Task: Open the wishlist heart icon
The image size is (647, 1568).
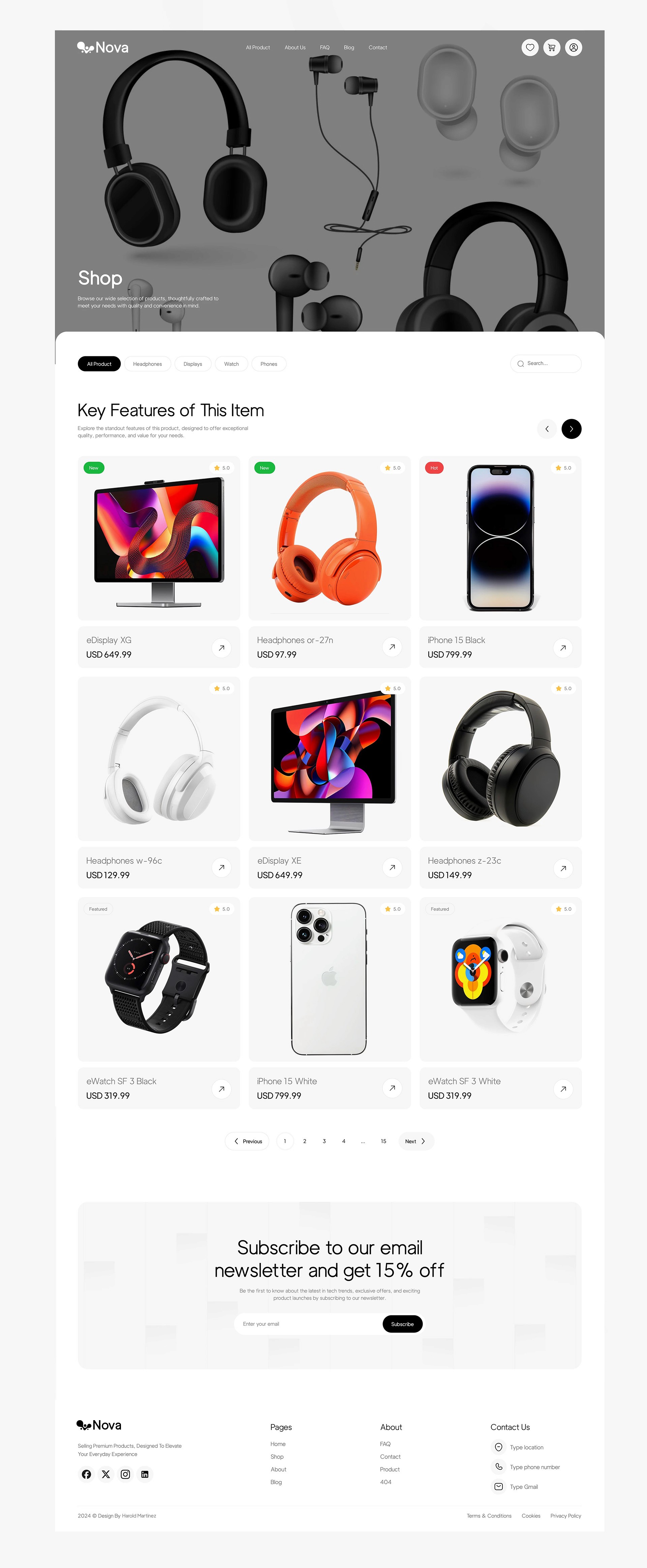Action: click(x=529, y=47)
